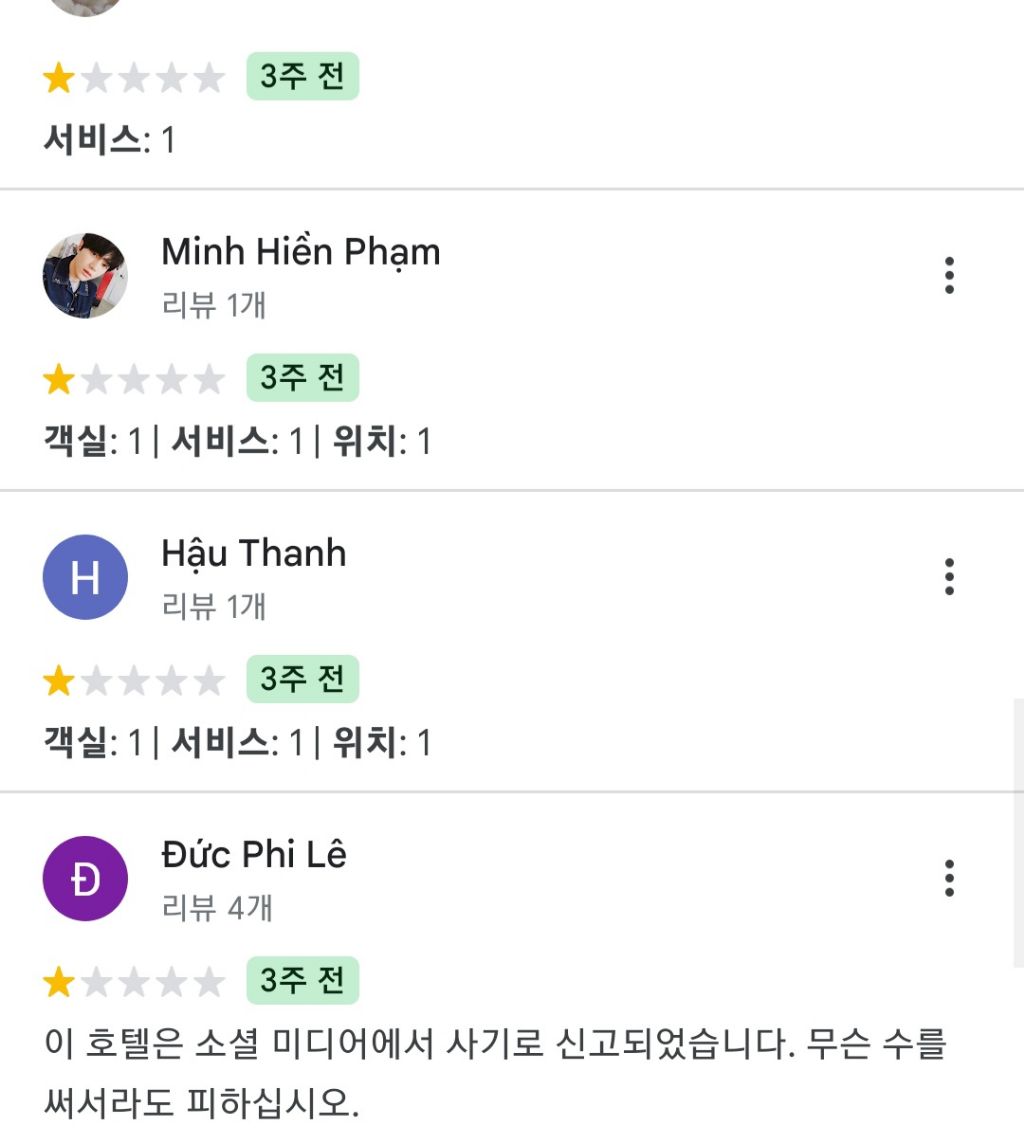Visit reviewer name Đức Phi Lê
The width and height of the screenshot is (1024, 1143).
[254, 855]
